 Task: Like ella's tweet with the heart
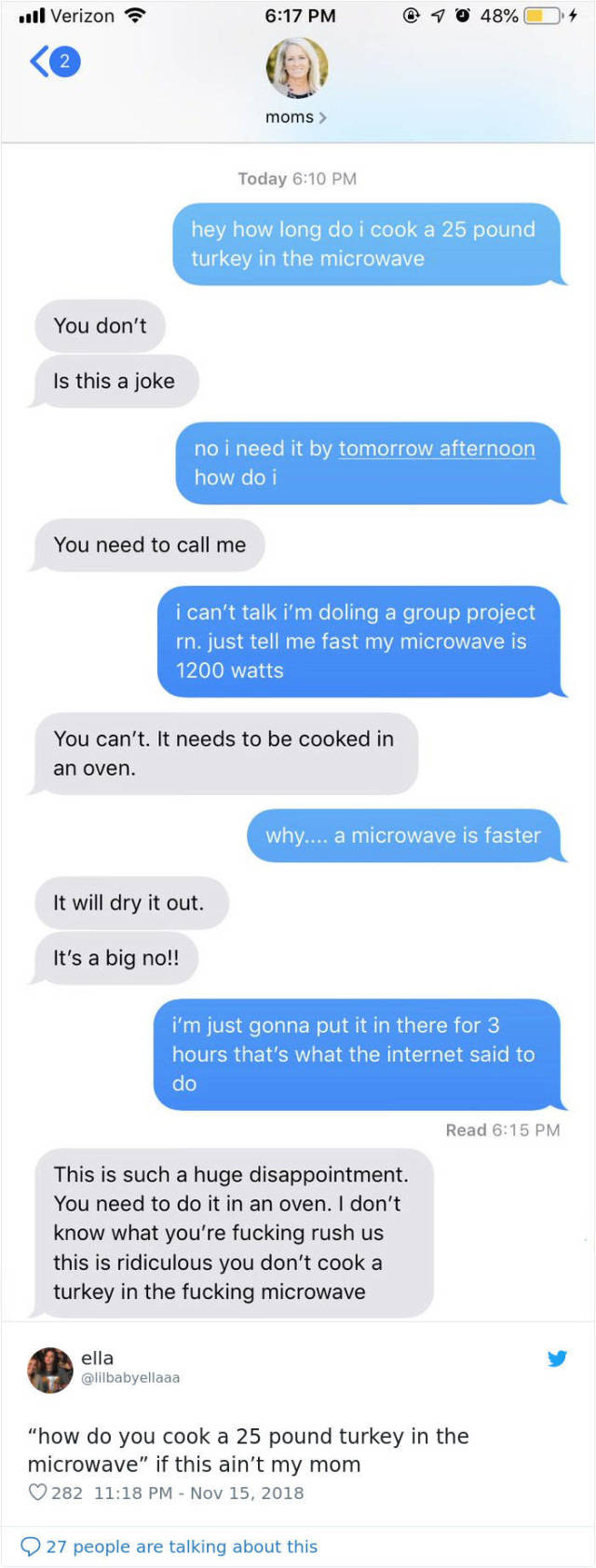38,1493
